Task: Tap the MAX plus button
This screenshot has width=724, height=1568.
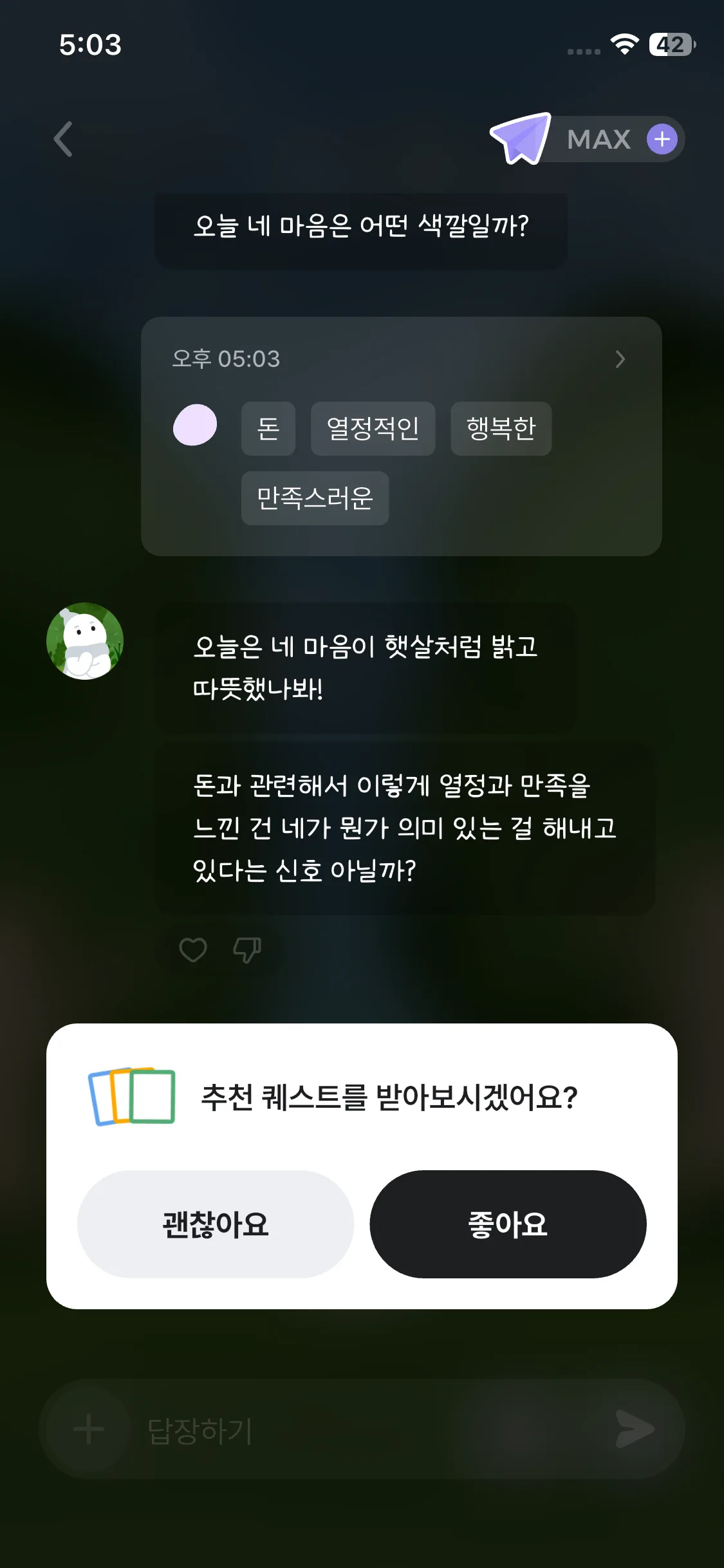Action: [x=662, y=139]
